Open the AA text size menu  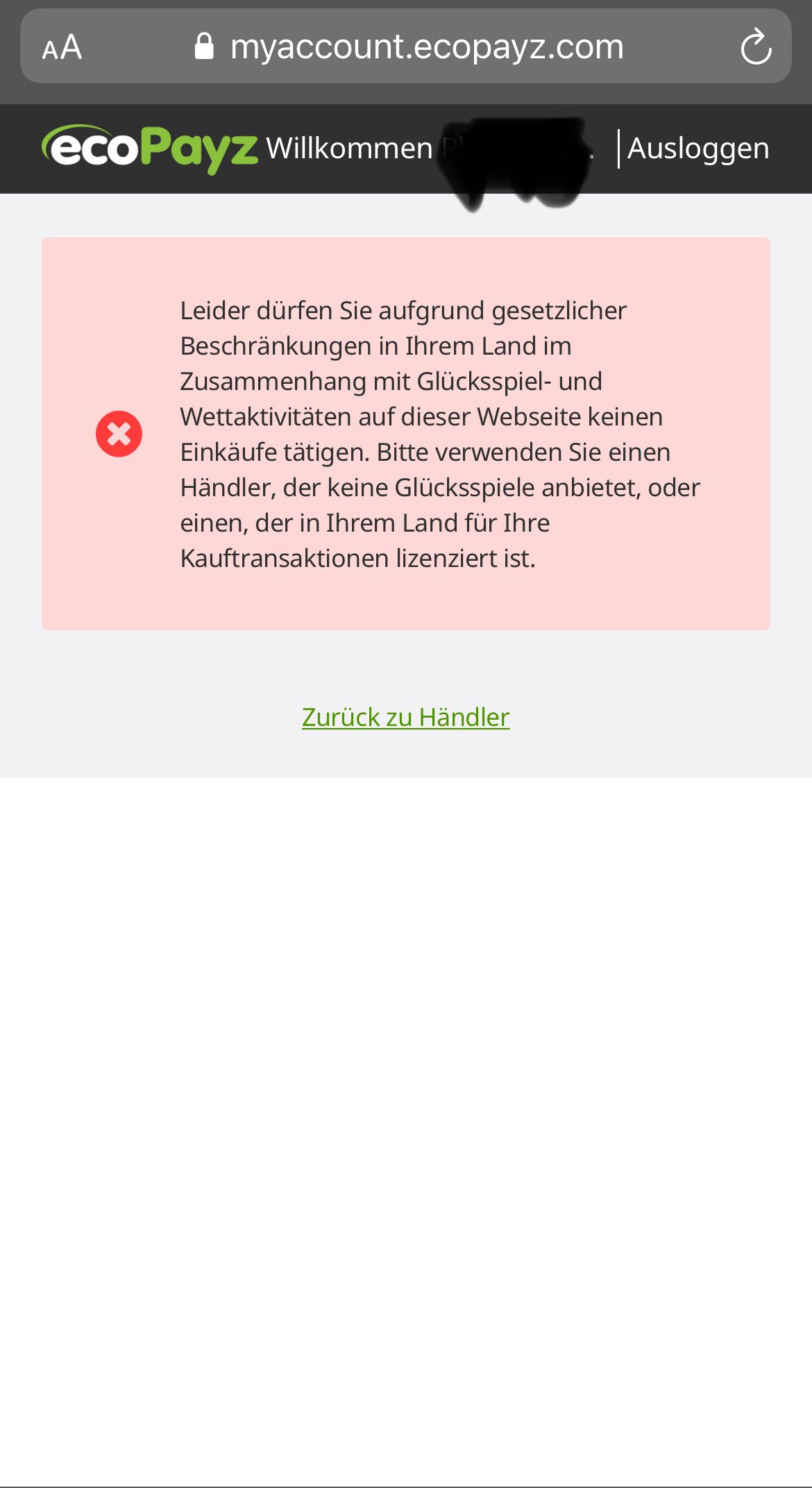(62, 48)
